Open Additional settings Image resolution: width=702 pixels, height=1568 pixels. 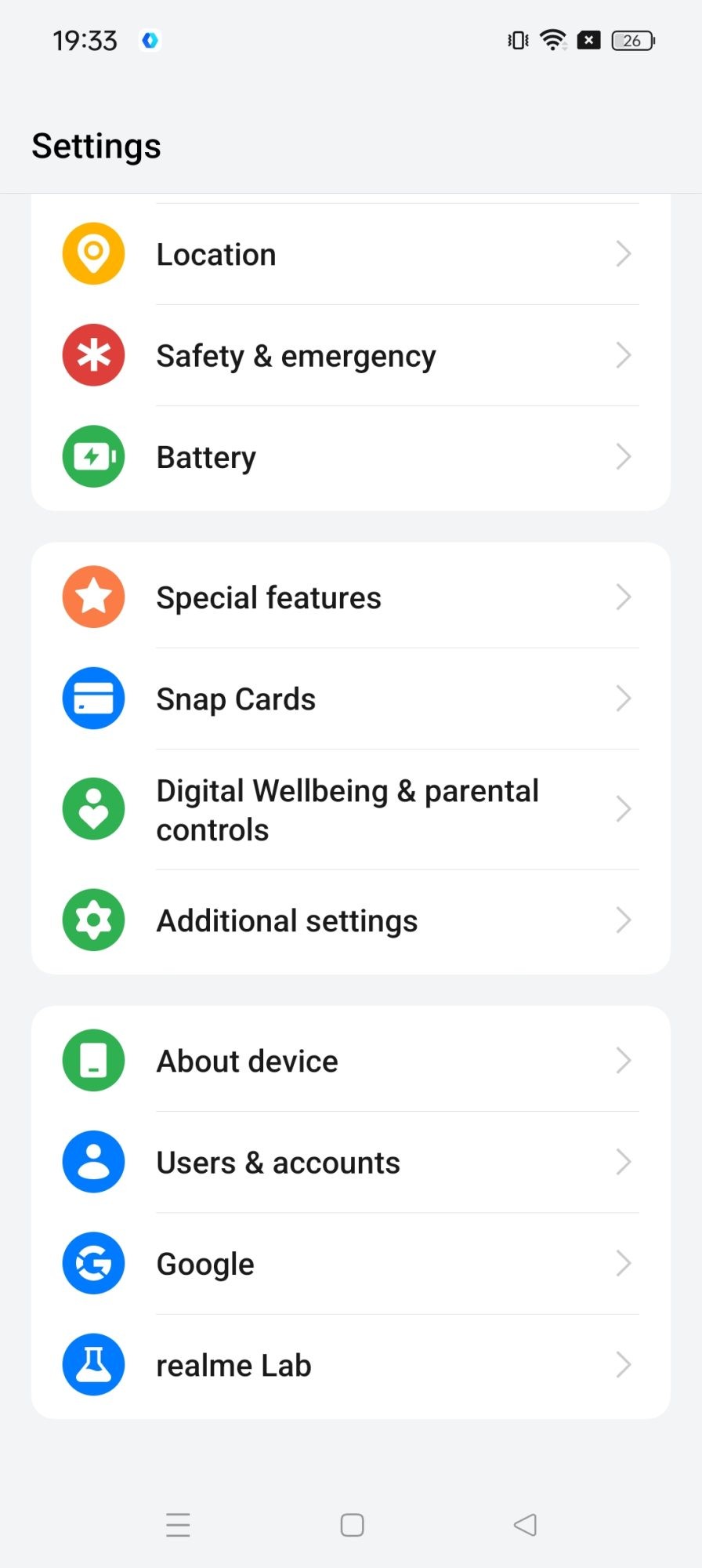(x=350, y=920)
